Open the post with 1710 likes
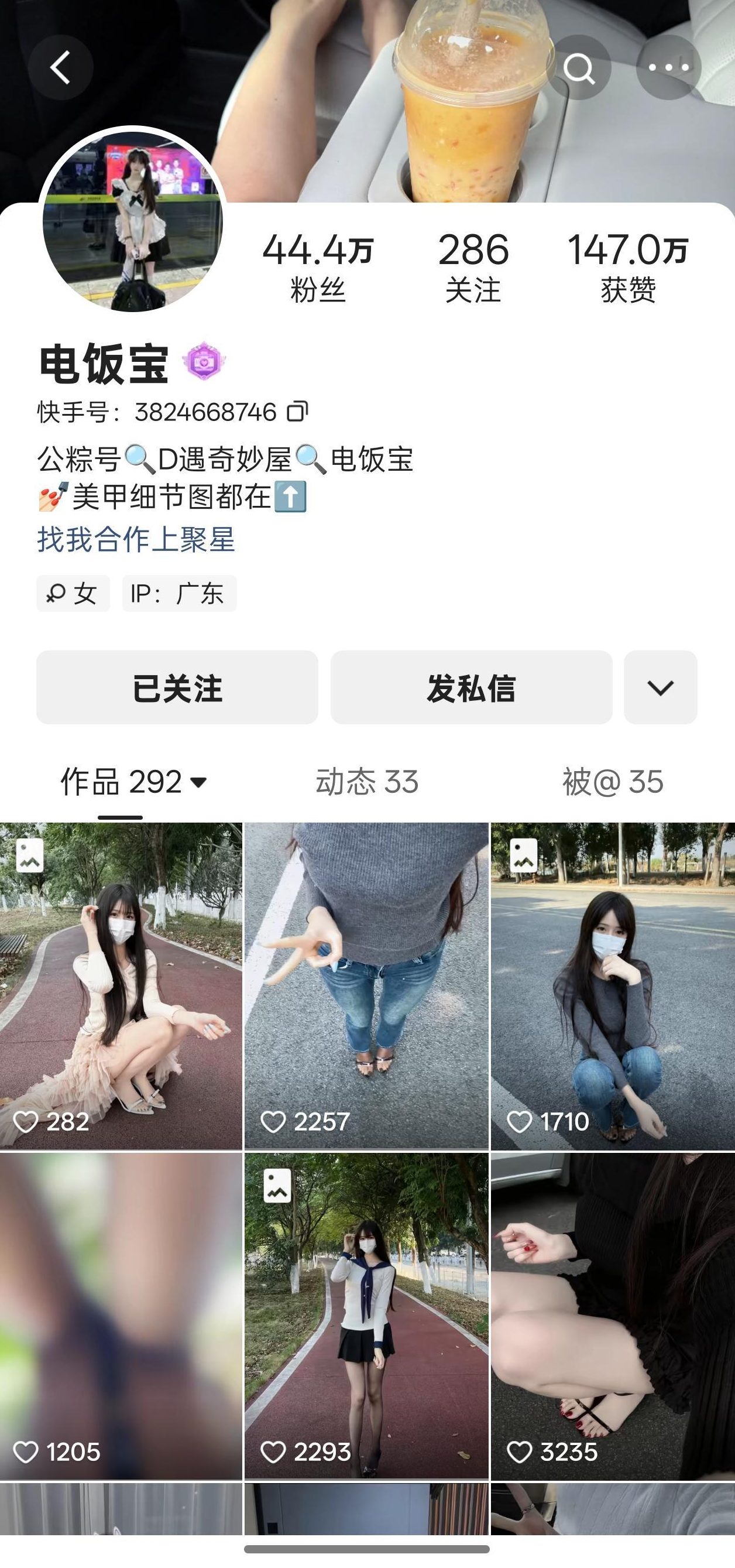 click(x=613, y=986)
